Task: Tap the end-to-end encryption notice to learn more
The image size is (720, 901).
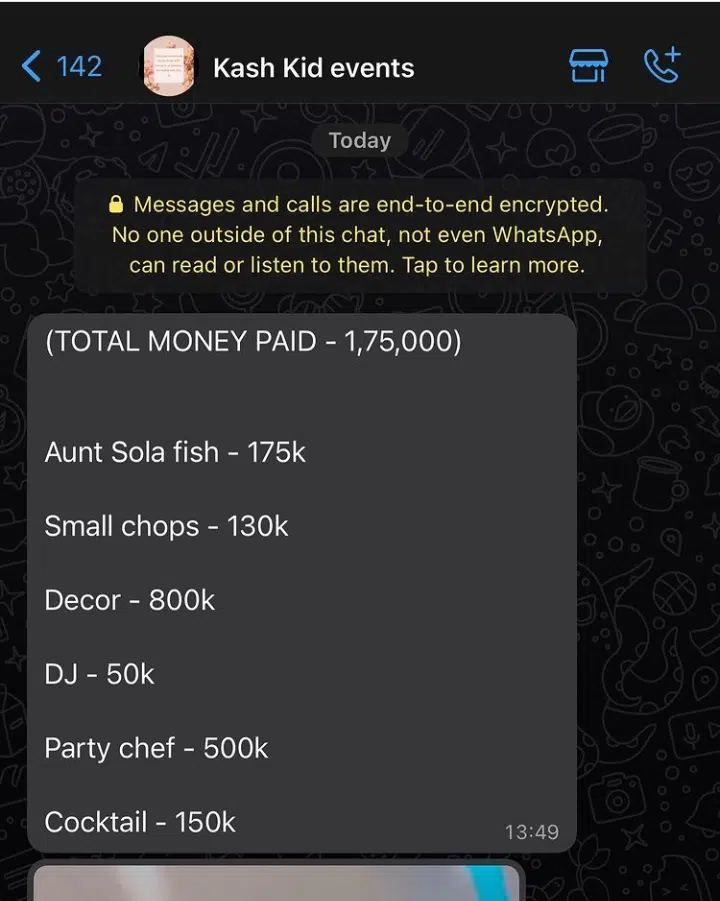Action: 359,235
